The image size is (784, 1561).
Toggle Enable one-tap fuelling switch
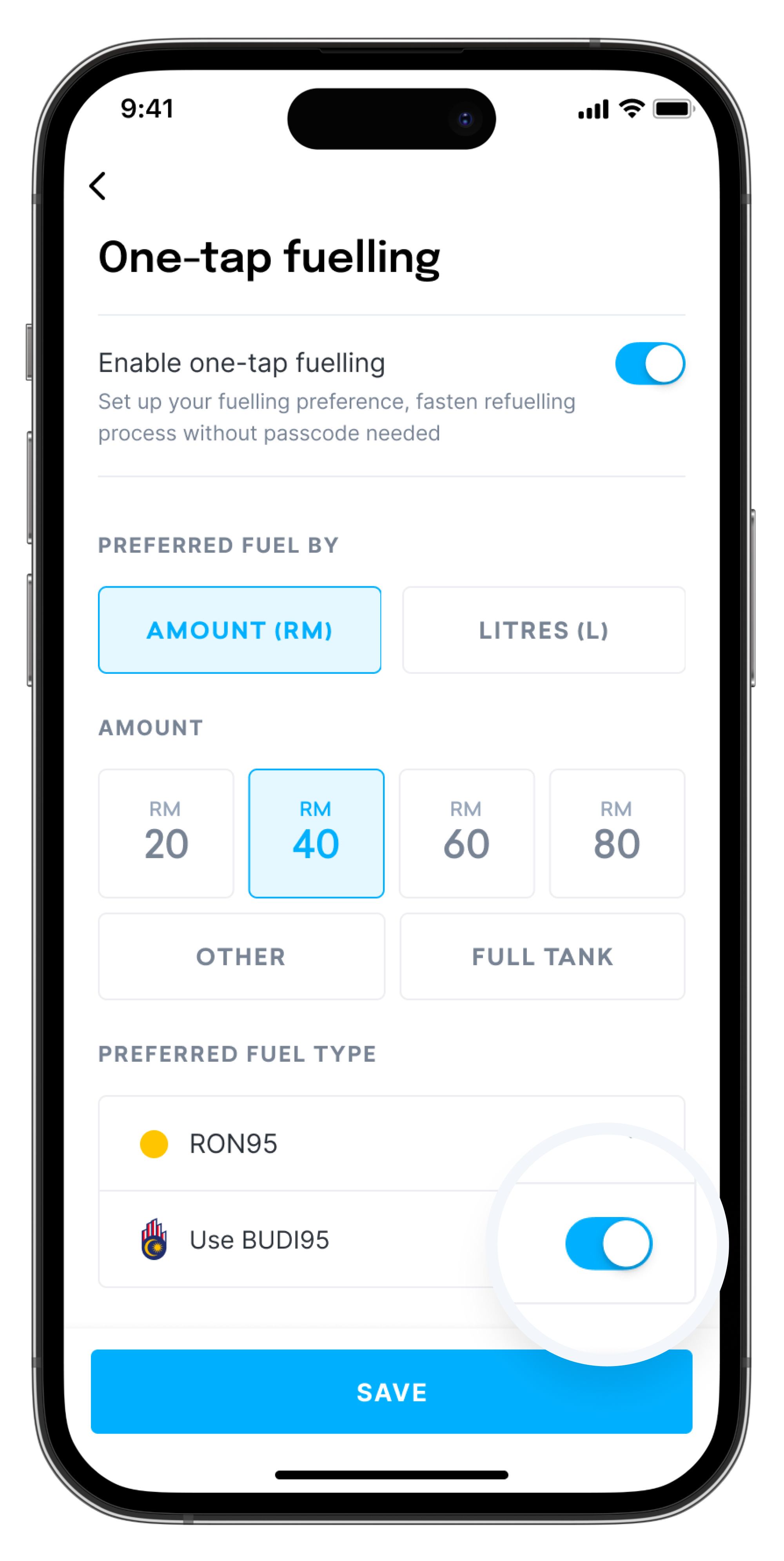pyautogui.click(x=650, y=364)
